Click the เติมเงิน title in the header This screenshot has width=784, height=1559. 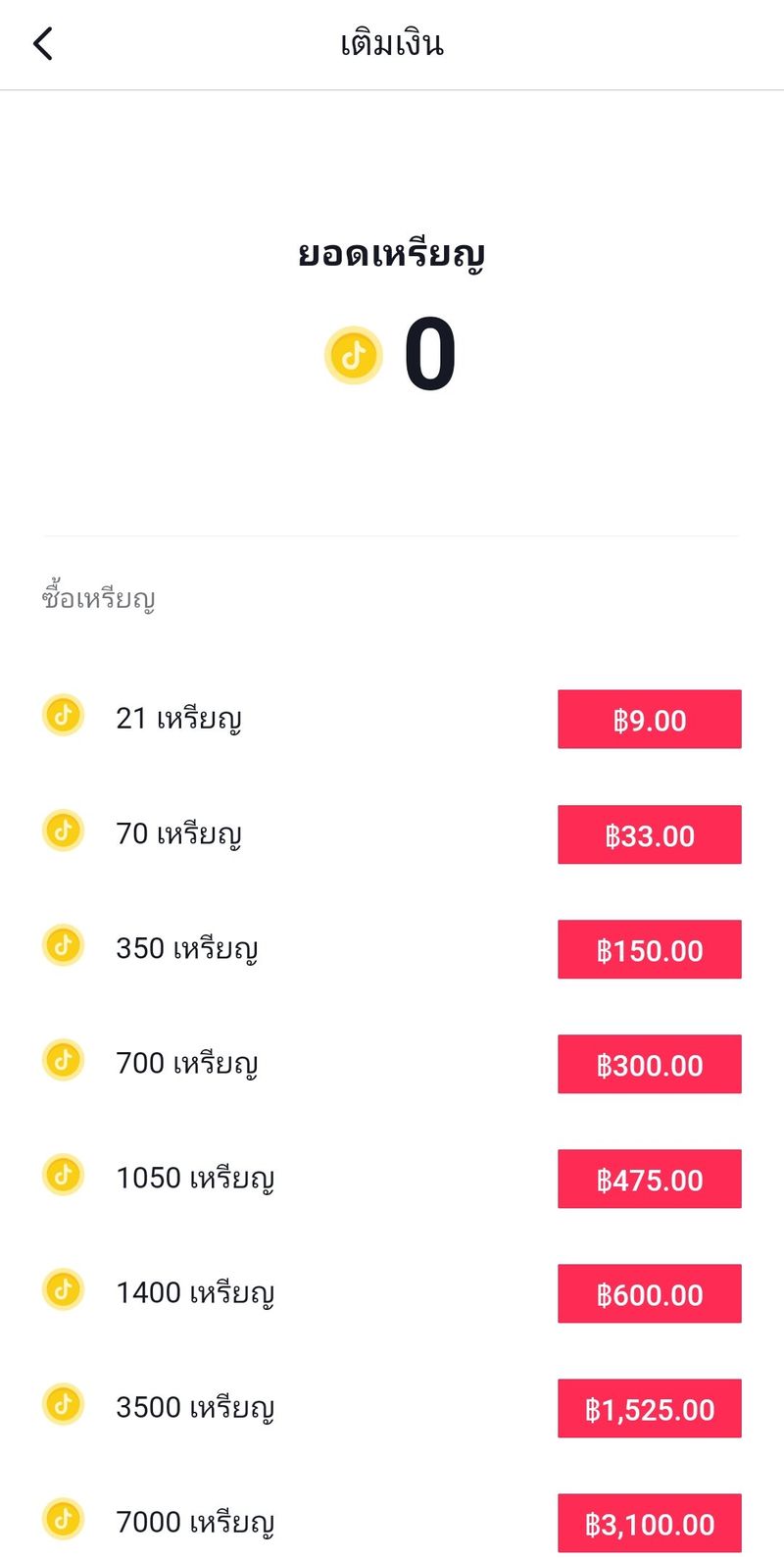pyautogui.click(x=392, y=44)
